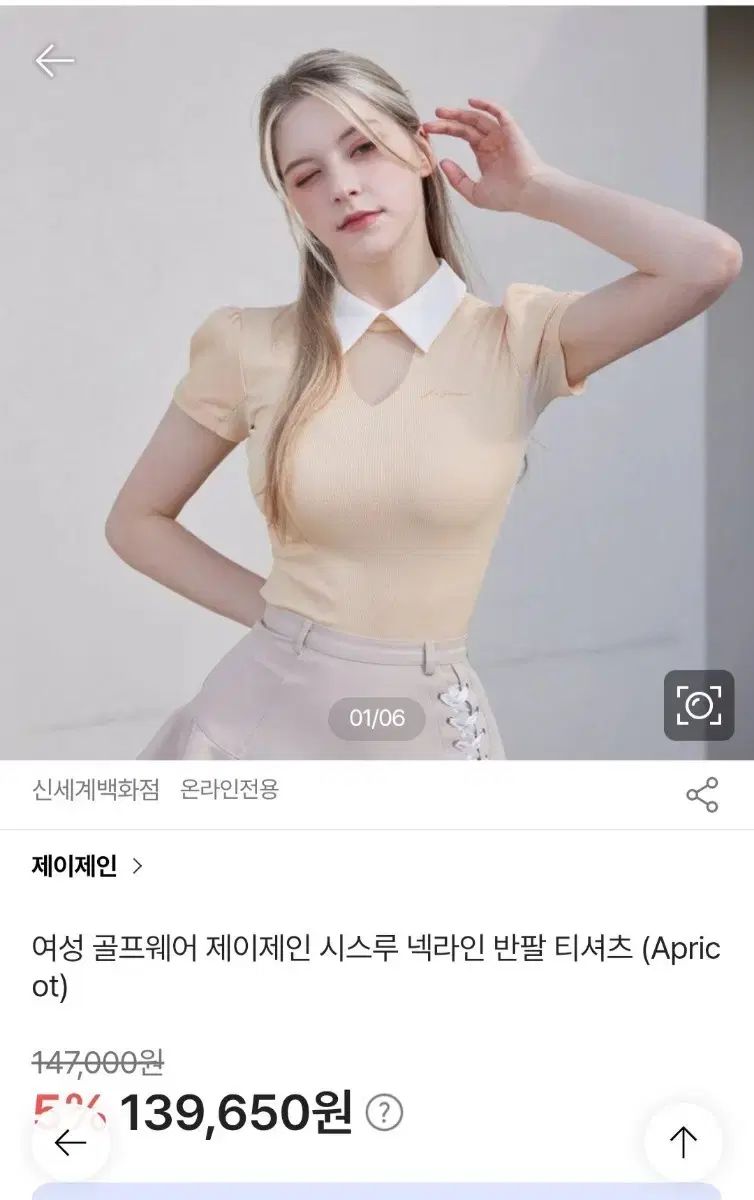Share this product
Screen dimensions: 754x1200
(702, 794)
